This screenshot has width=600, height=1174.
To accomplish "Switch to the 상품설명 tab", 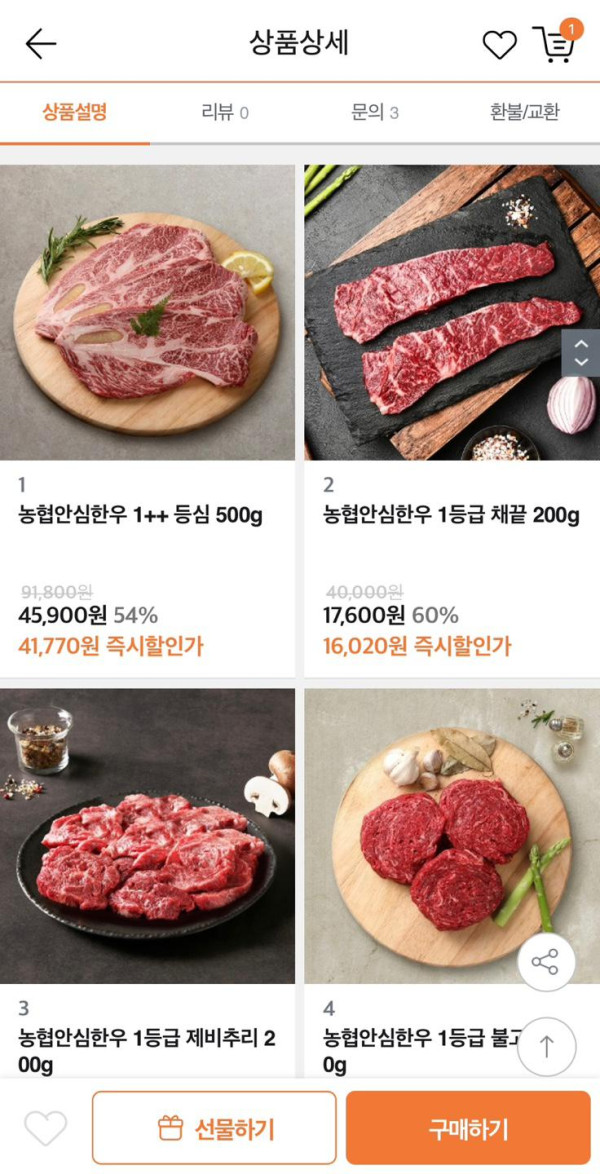I will (75, 112).
